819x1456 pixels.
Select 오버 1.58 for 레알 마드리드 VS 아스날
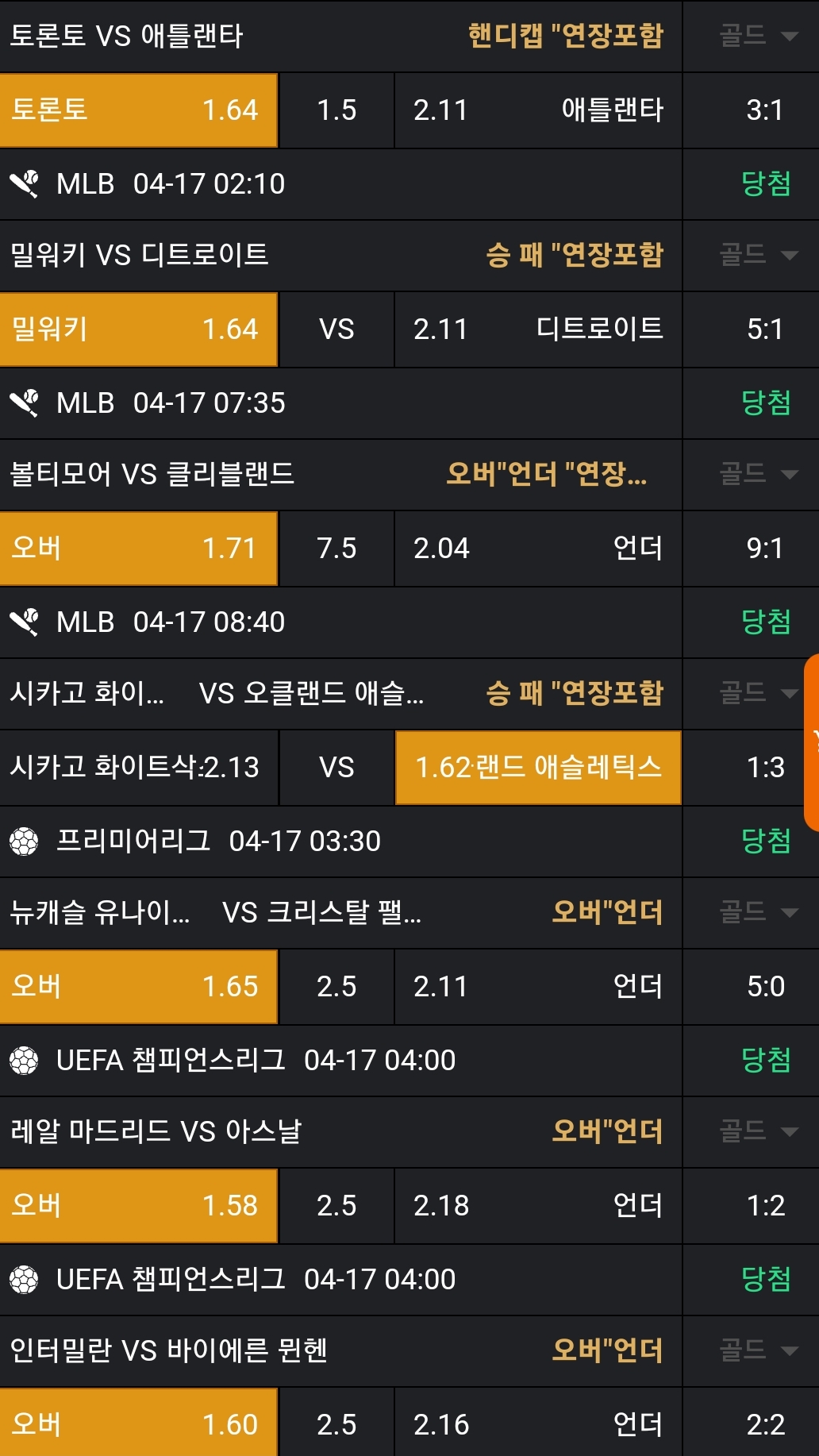click(138, 1206)
